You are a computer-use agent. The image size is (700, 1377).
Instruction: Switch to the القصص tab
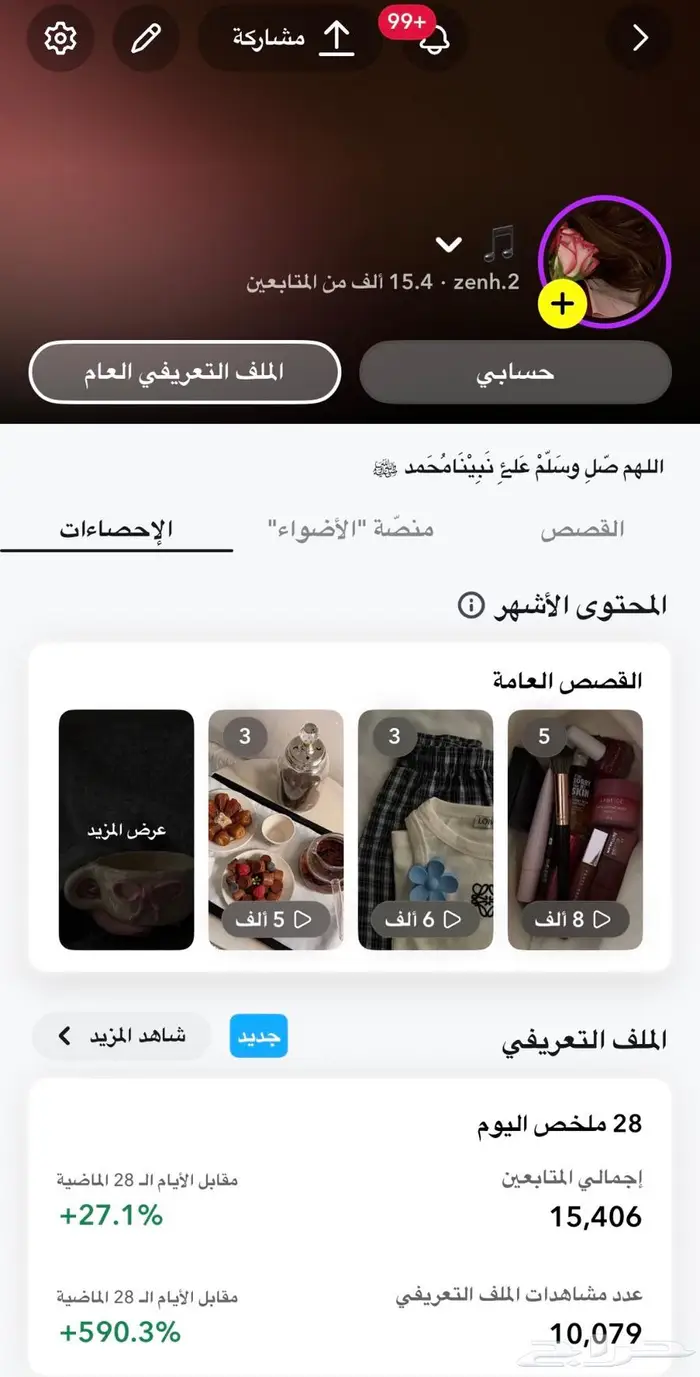tap(582, 529)
